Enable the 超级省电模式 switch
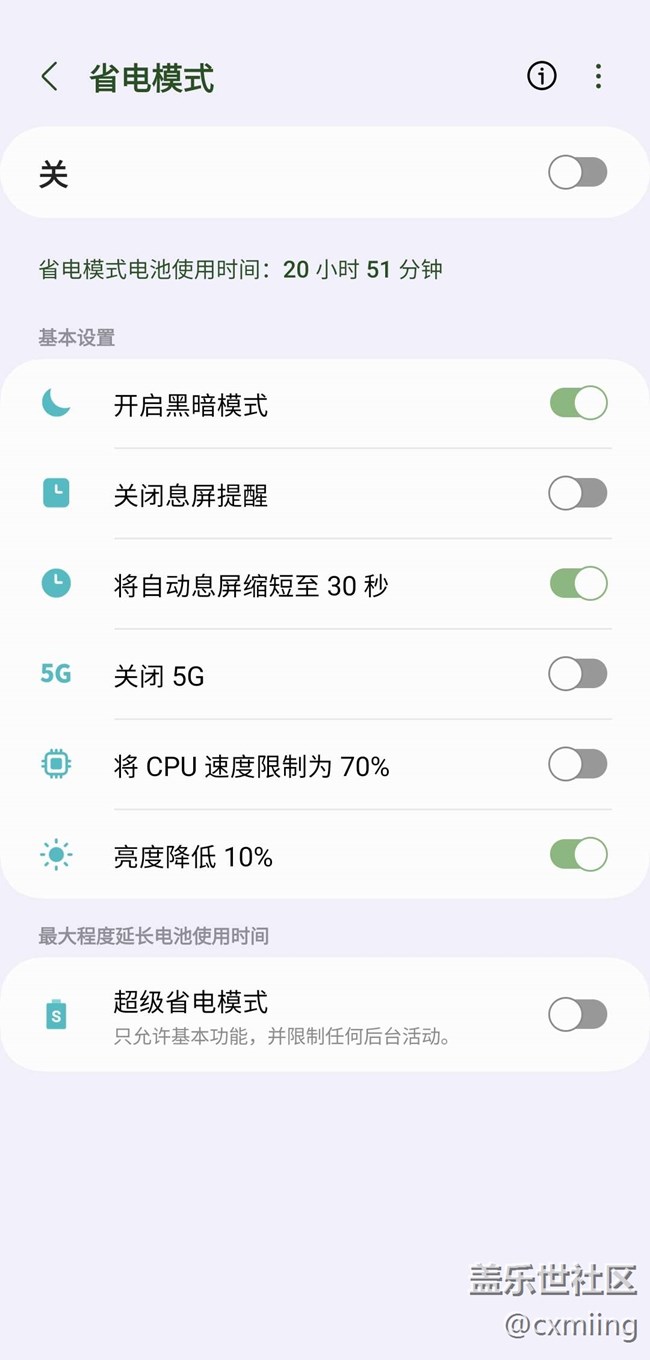The height and width of the screenshot is (1360, 650). 578,1014
